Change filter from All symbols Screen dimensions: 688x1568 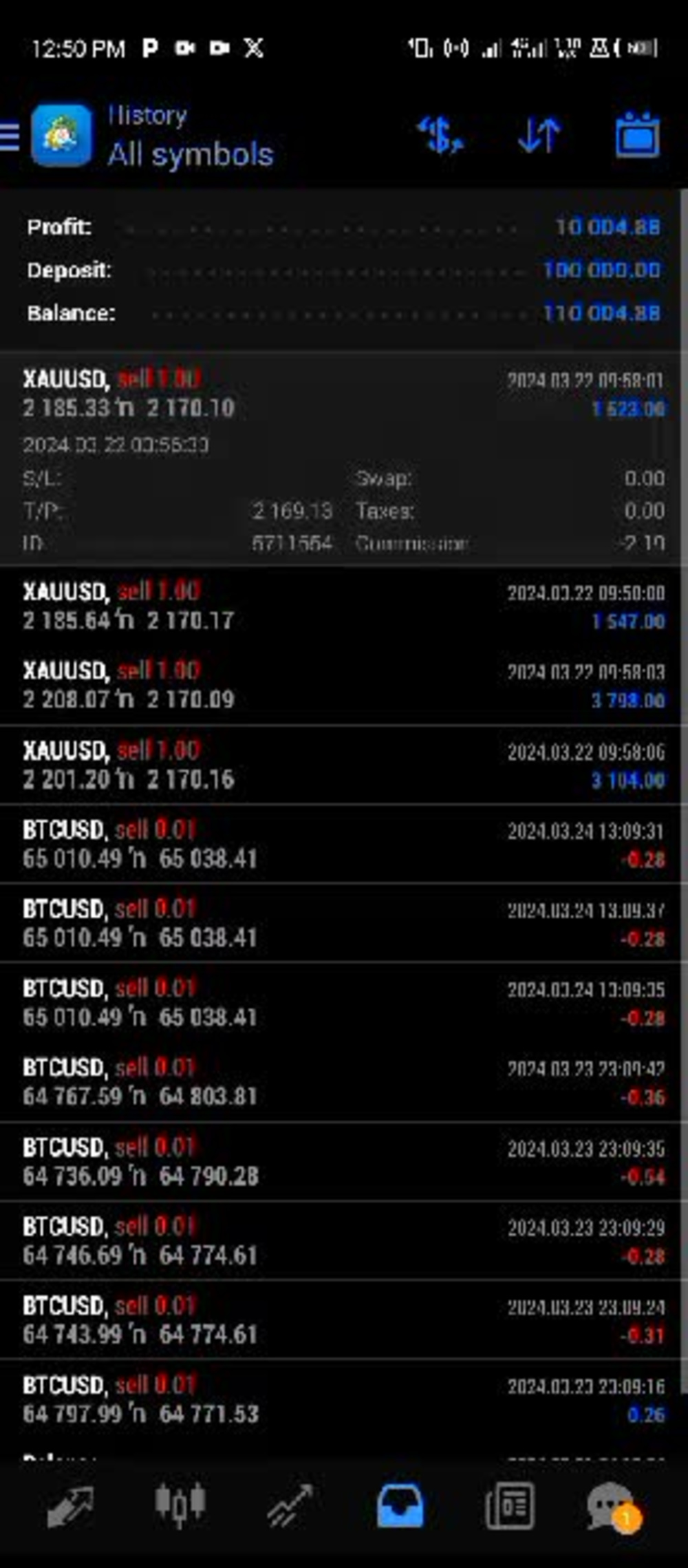[x=191, y=154]
